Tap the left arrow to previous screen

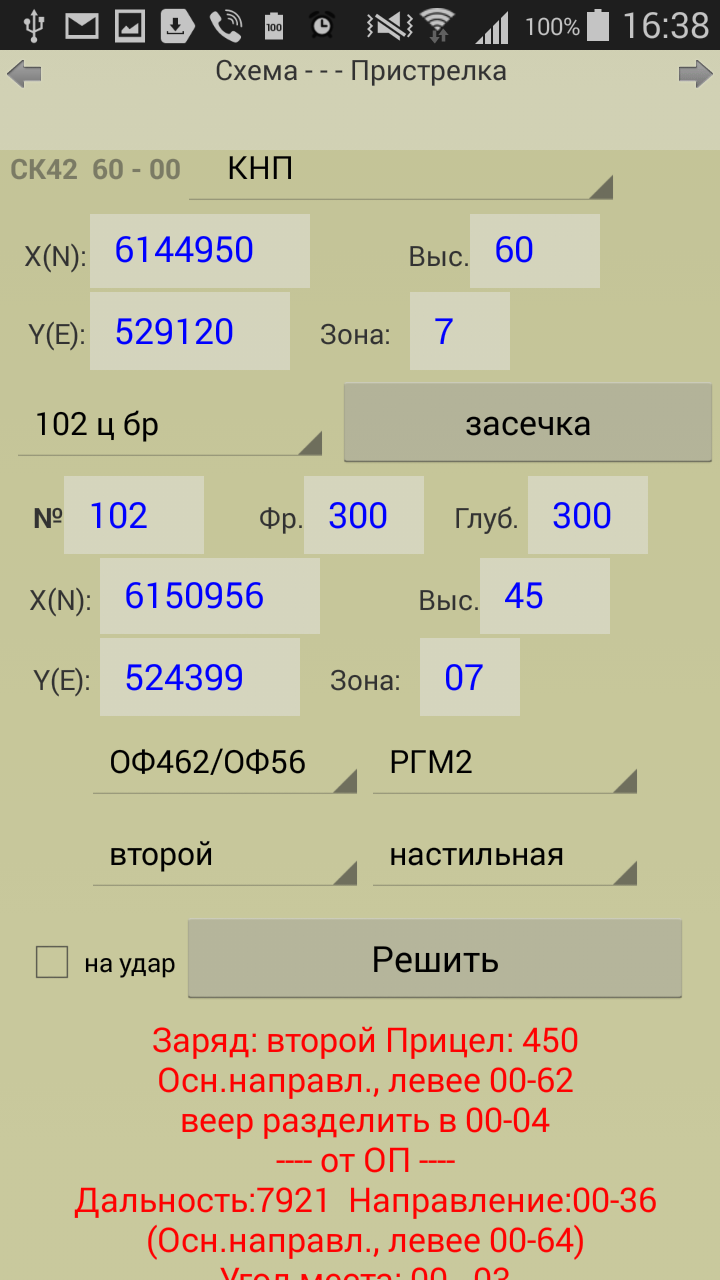point(24,74)
